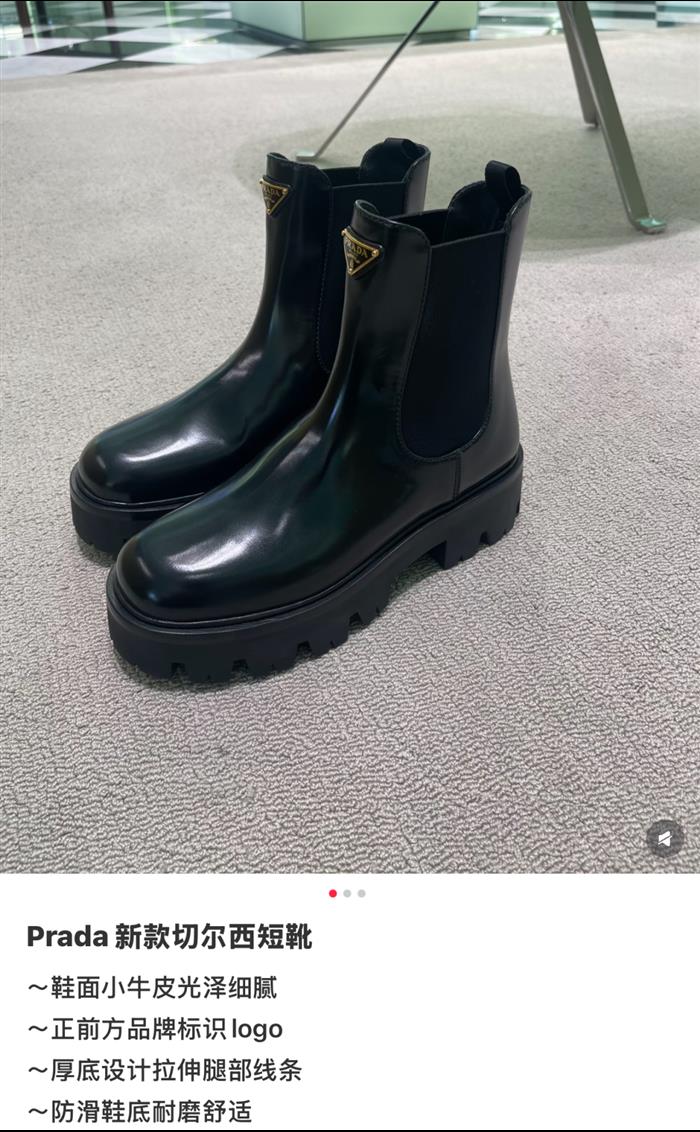Jump to the second image via the carousel dots
700x1132 pixels.
point(347,893)
